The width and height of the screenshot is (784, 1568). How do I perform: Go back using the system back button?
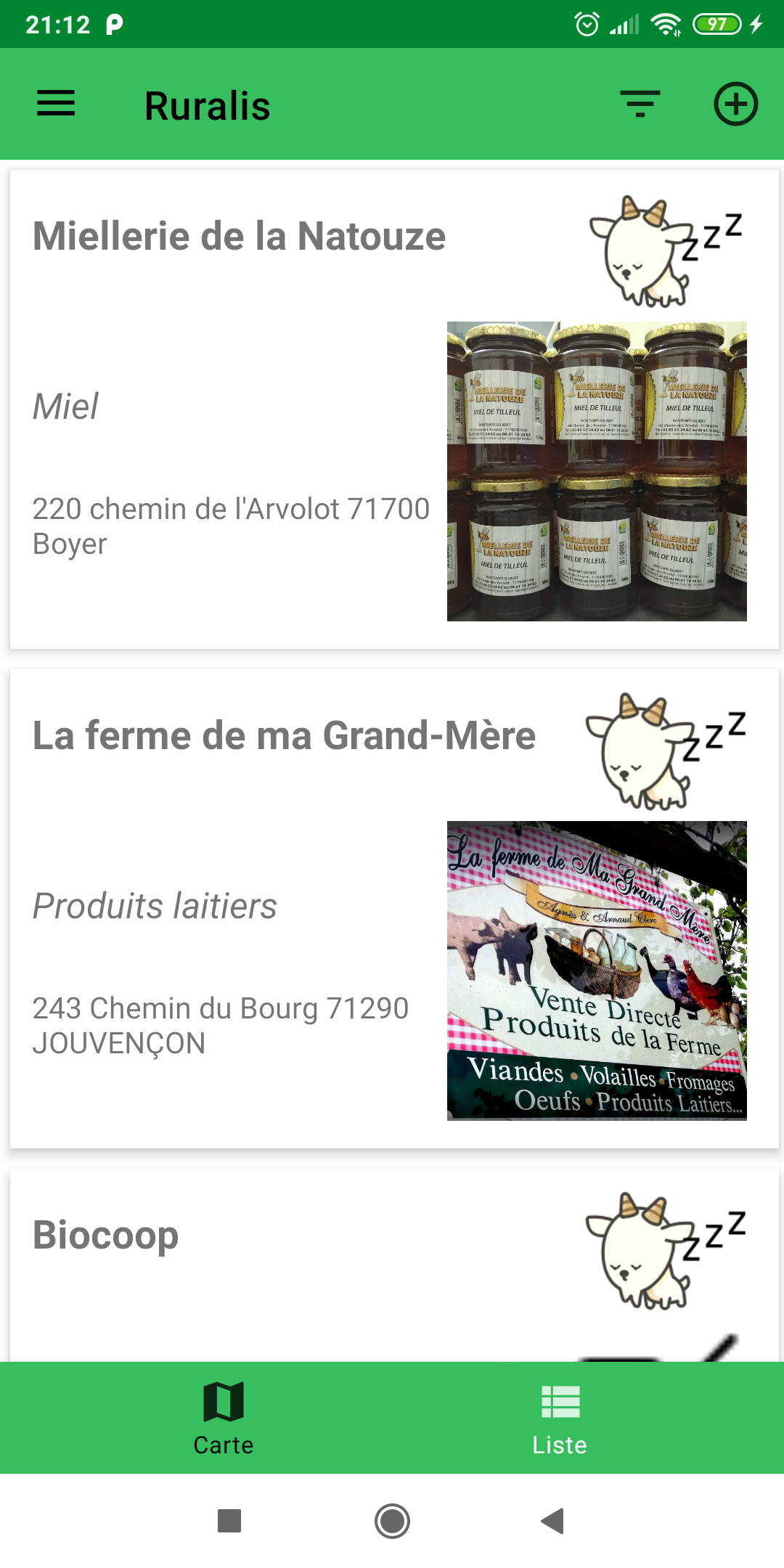(553, 1520)
